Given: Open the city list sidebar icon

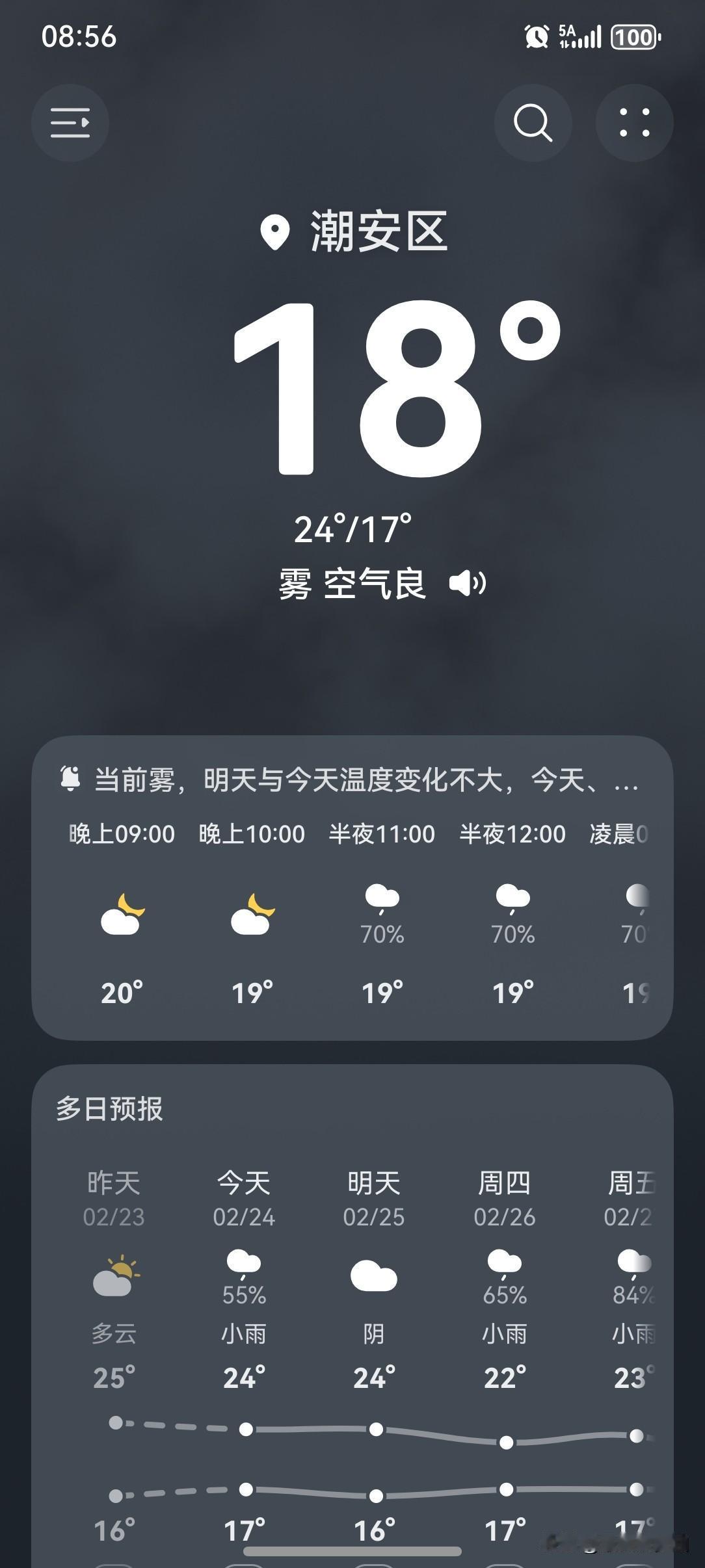Looking at the screenshot, I should click(x=70, y=124).
